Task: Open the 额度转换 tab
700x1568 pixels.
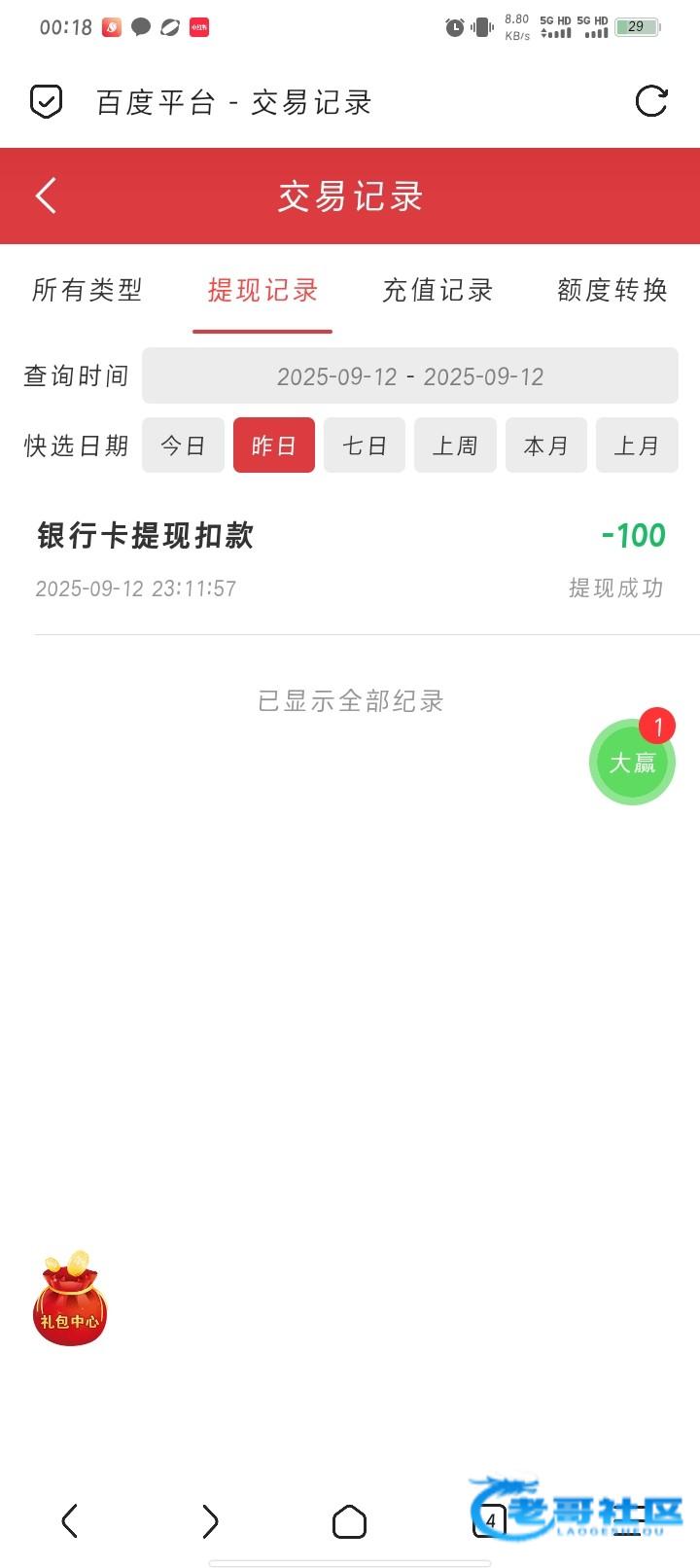Action: click(612, 290)
